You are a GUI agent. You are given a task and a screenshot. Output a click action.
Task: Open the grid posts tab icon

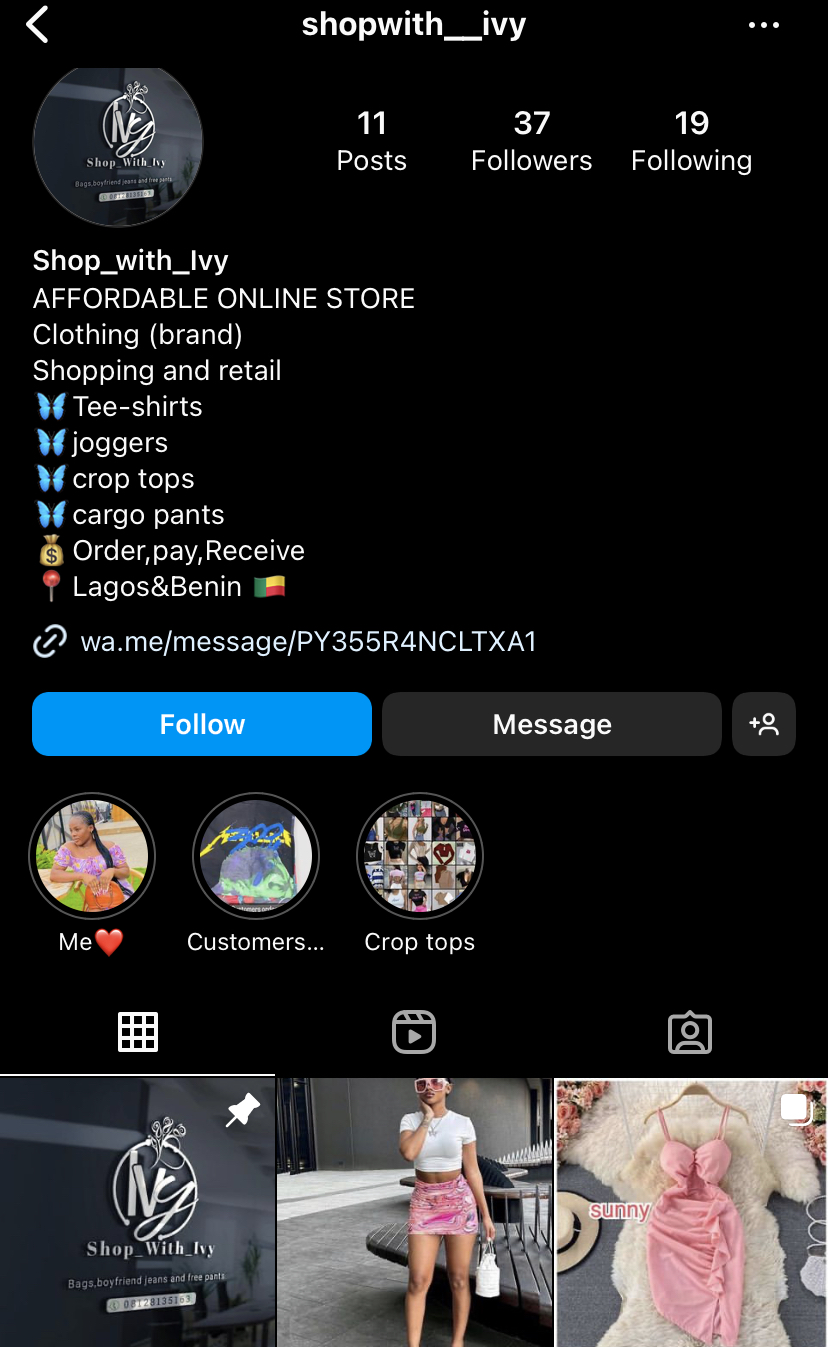138,1031
